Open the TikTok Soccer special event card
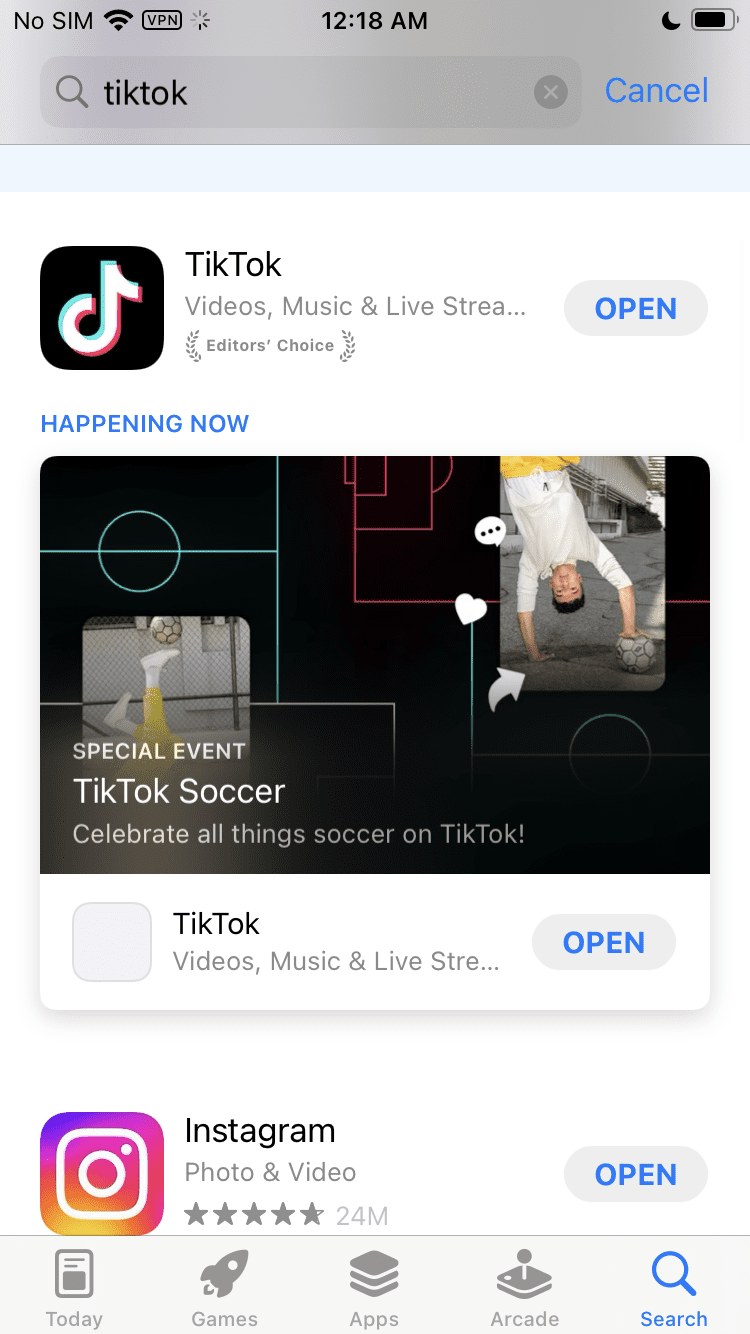 point(375,665)
